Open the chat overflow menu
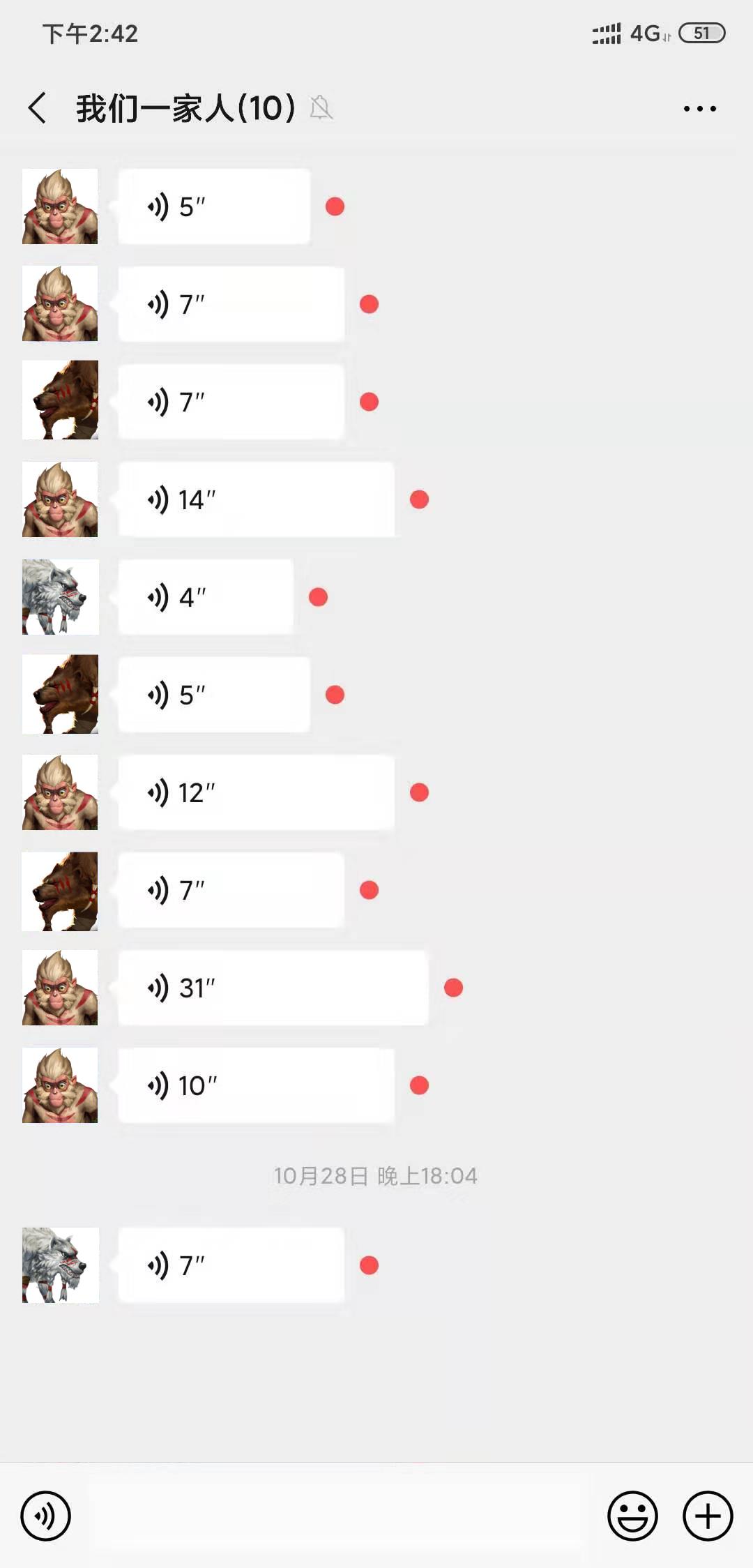 [x=699, y=109]
